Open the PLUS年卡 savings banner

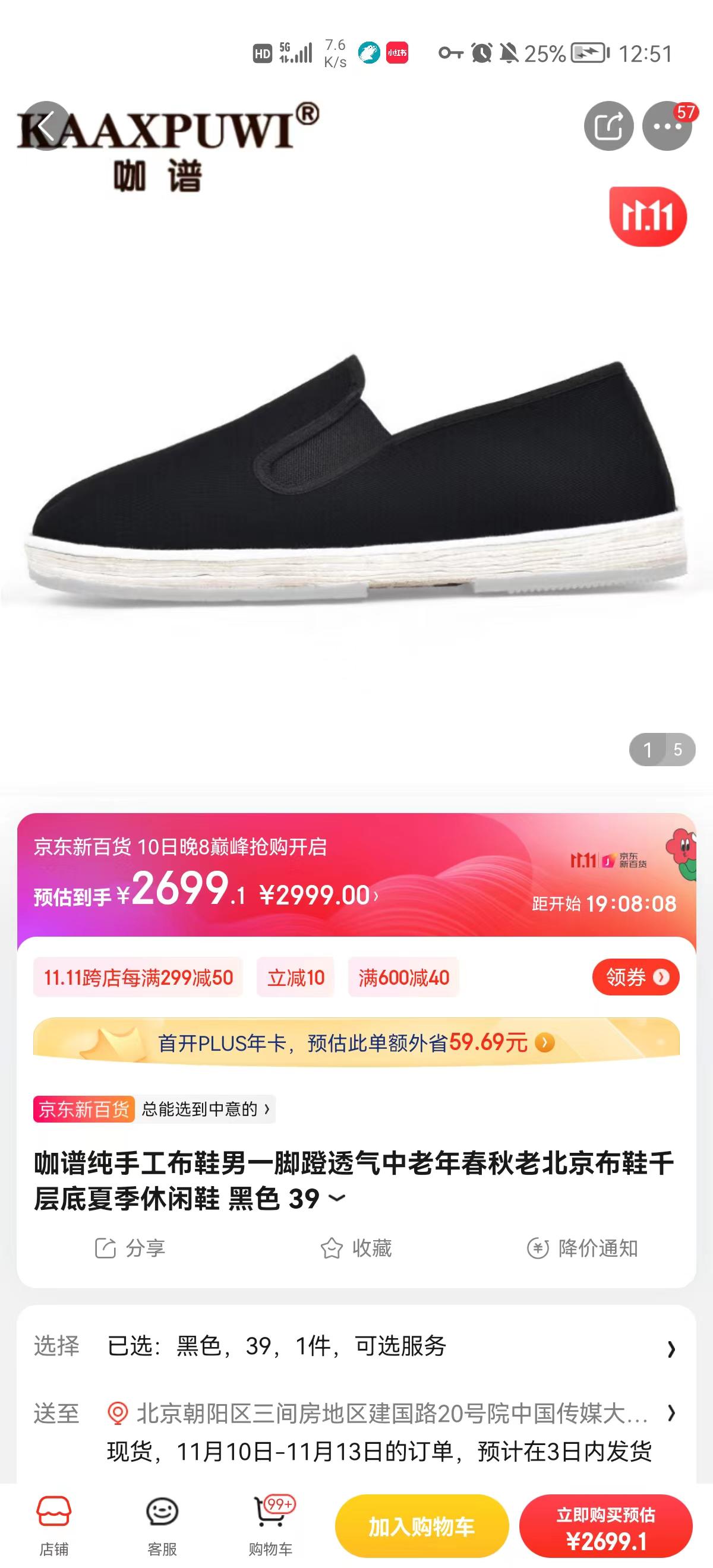[x=356, y=1043]
